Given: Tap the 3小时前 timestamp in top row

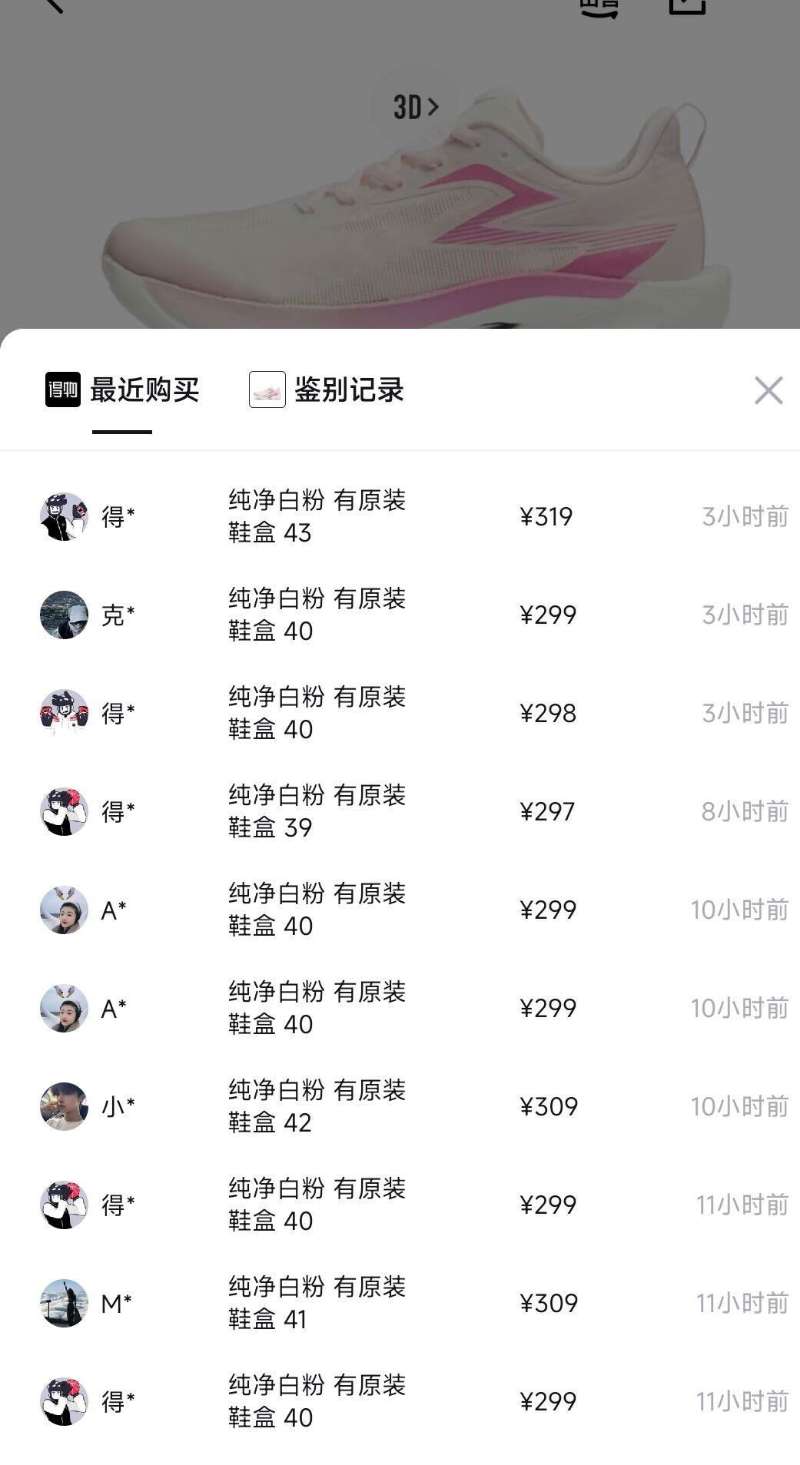Looking at the screenshot, I should [744, 516].
